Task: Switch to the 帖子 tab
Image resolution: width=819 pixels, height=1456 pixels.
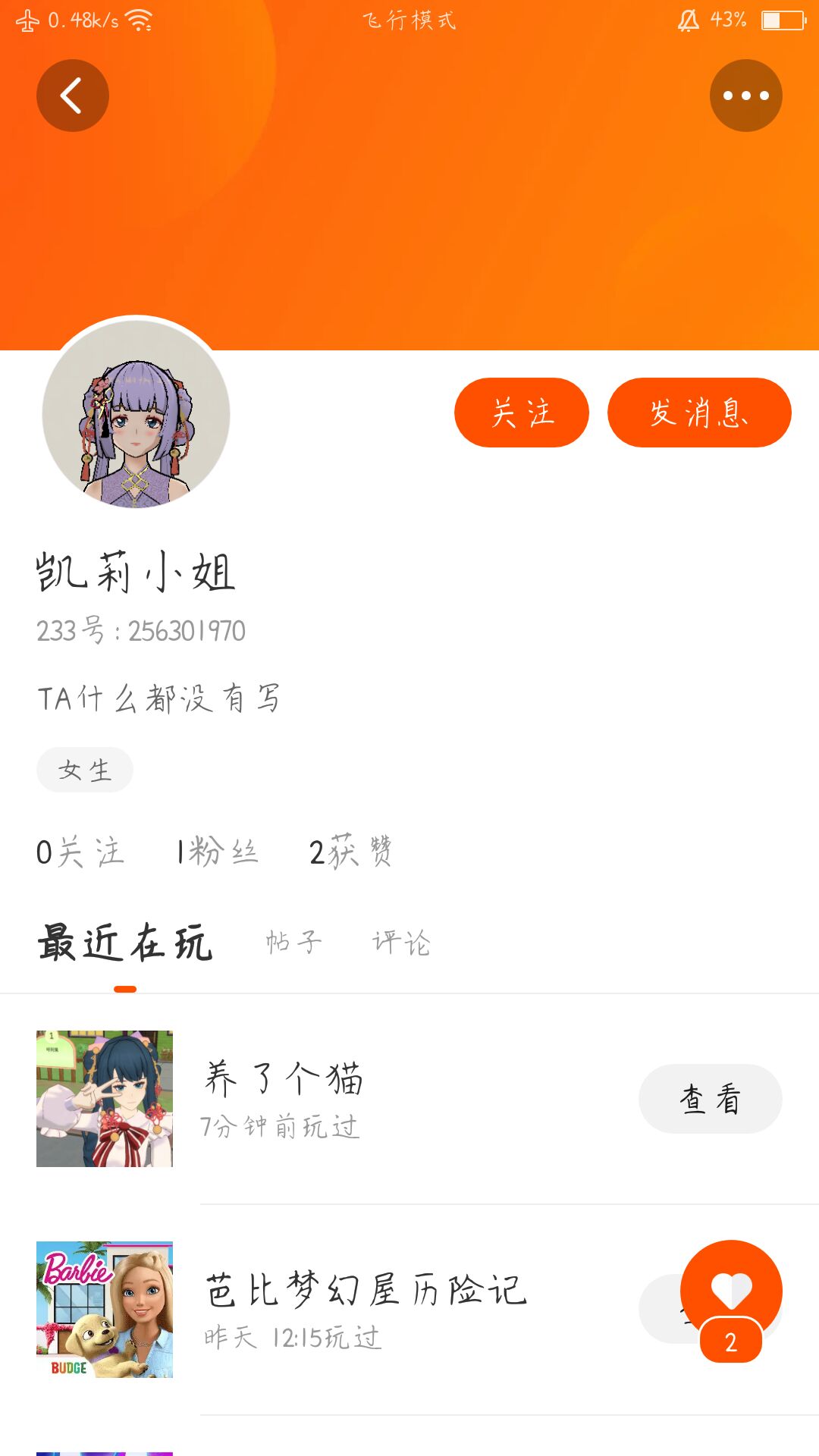Action: [x=294, y=942]
